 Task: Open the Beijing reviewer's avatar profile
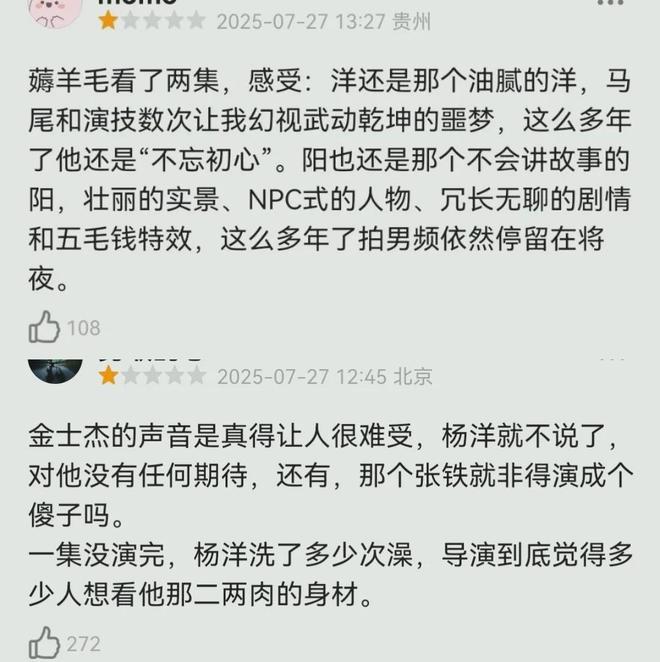[54, 367]
